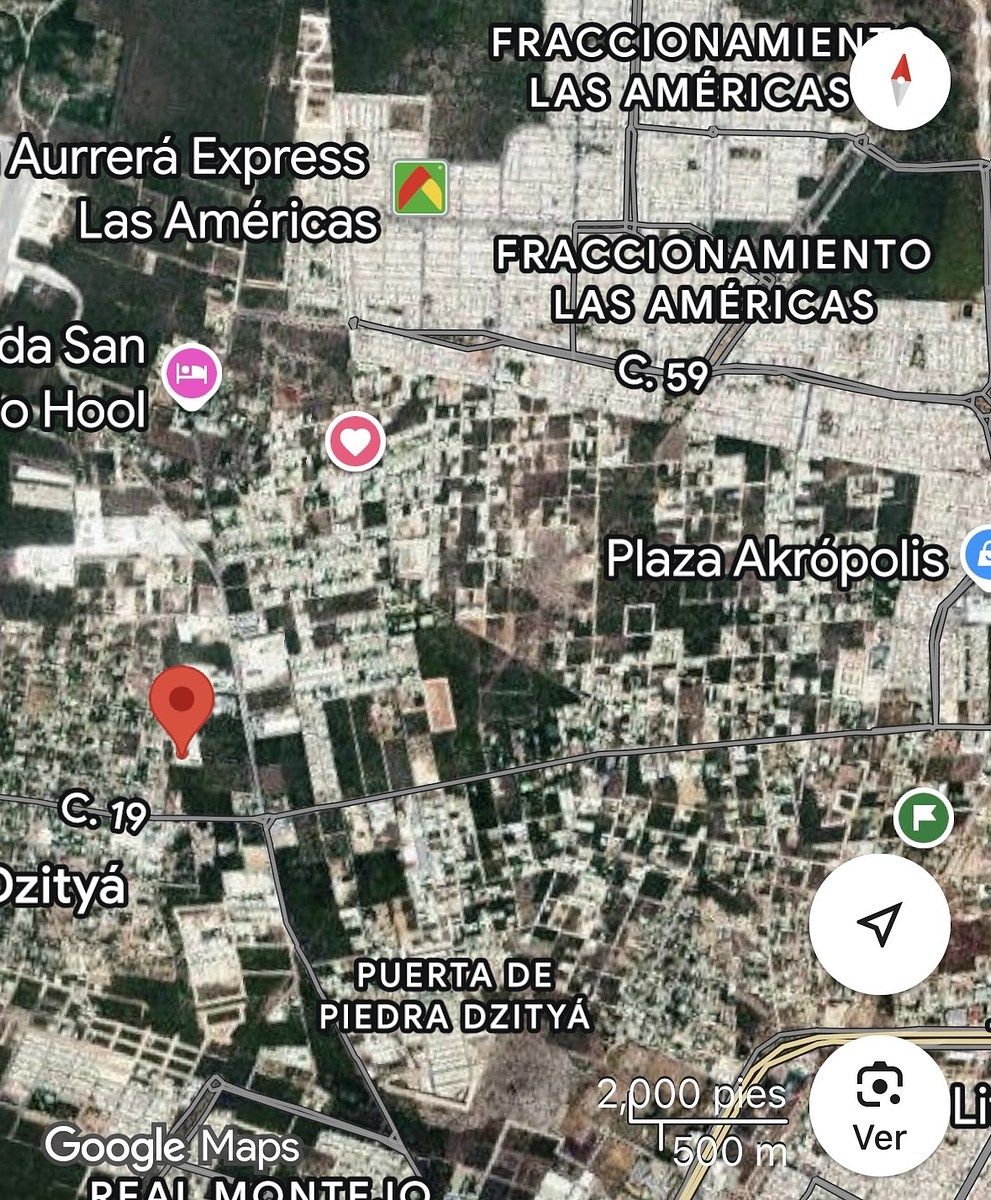Open the saved heart place marker
The width and height of the screenshot is (991, 1200).
click(x=355, y=441)
